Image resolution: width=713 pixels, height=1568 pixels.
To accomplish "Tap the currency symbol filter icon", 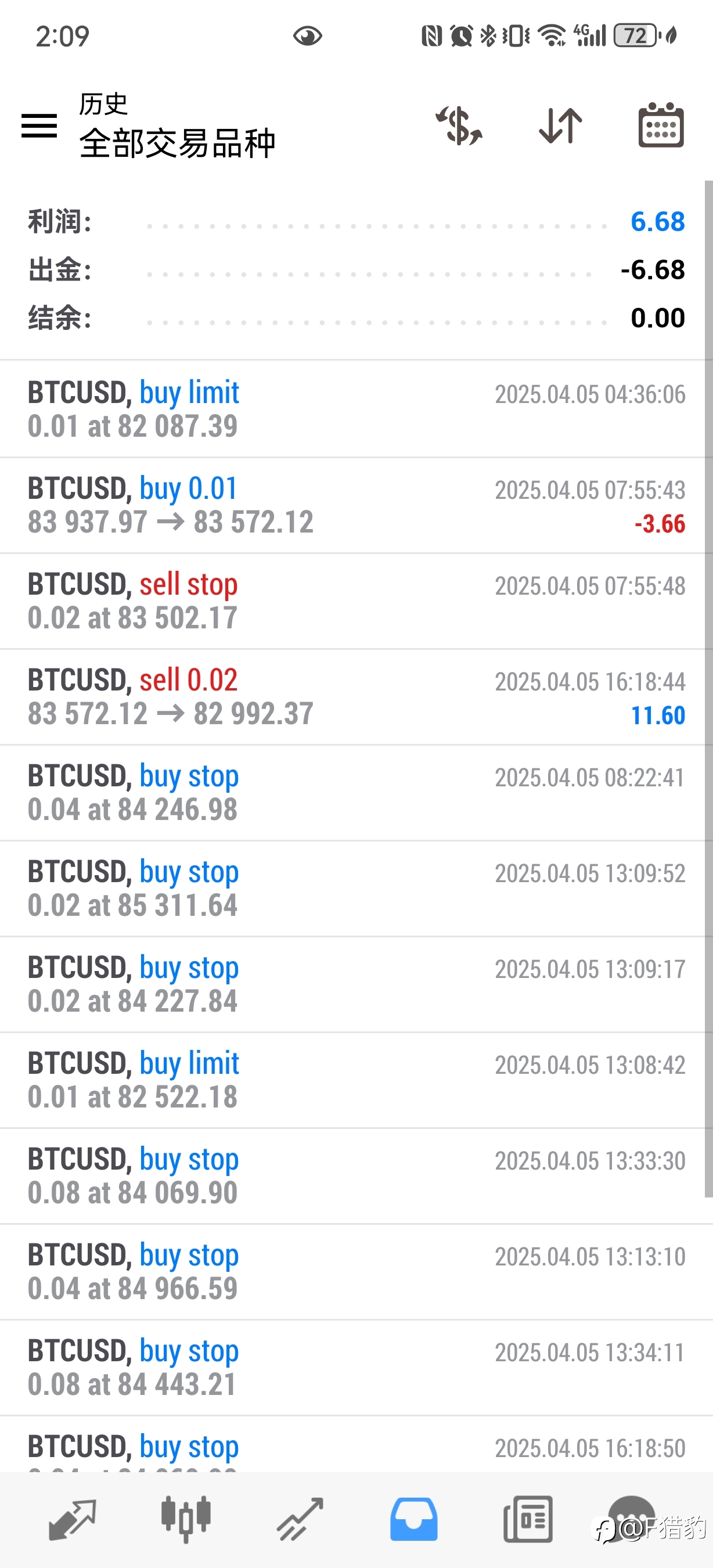I will [459, 125].
